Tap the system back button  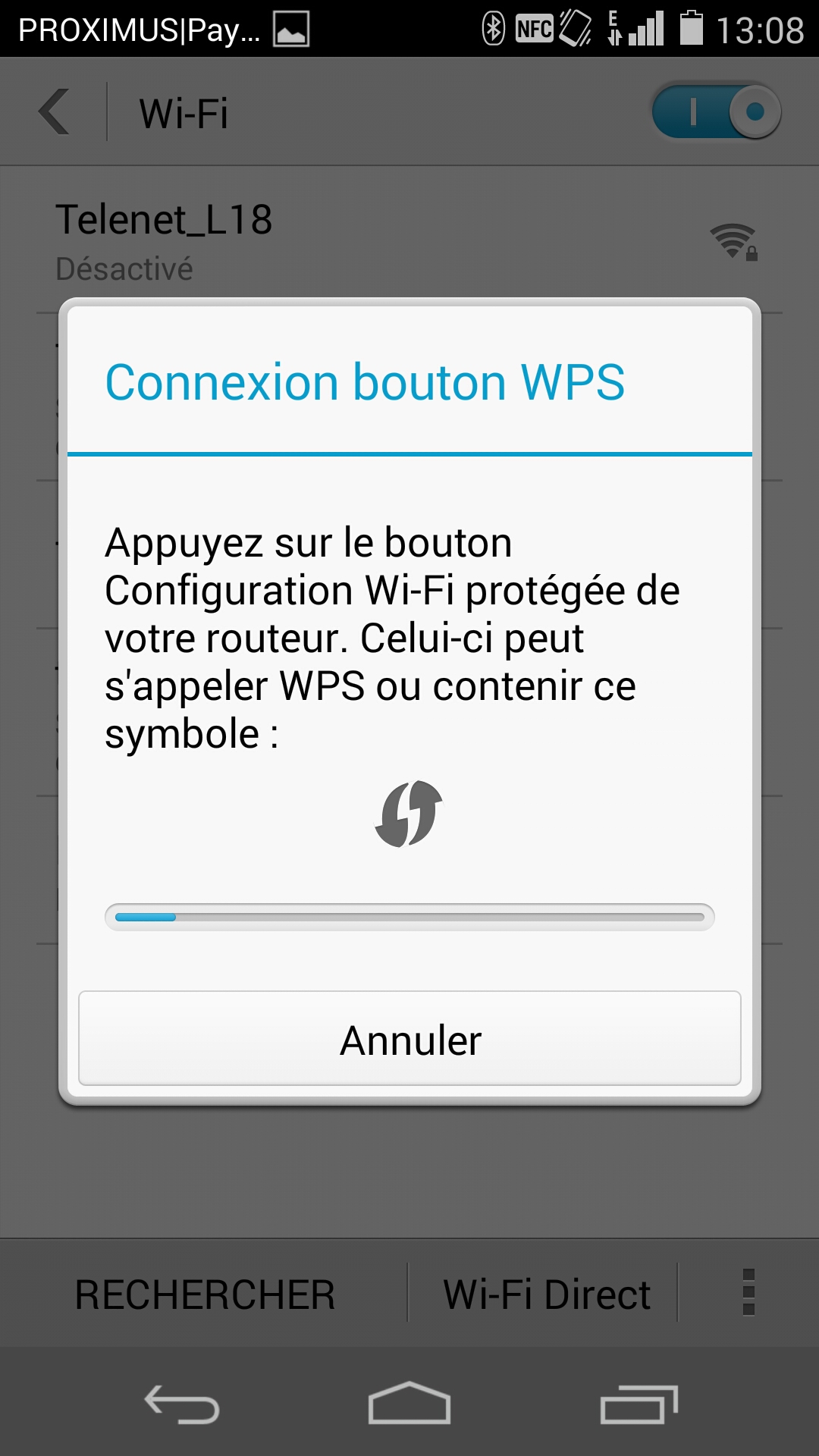182,1404
